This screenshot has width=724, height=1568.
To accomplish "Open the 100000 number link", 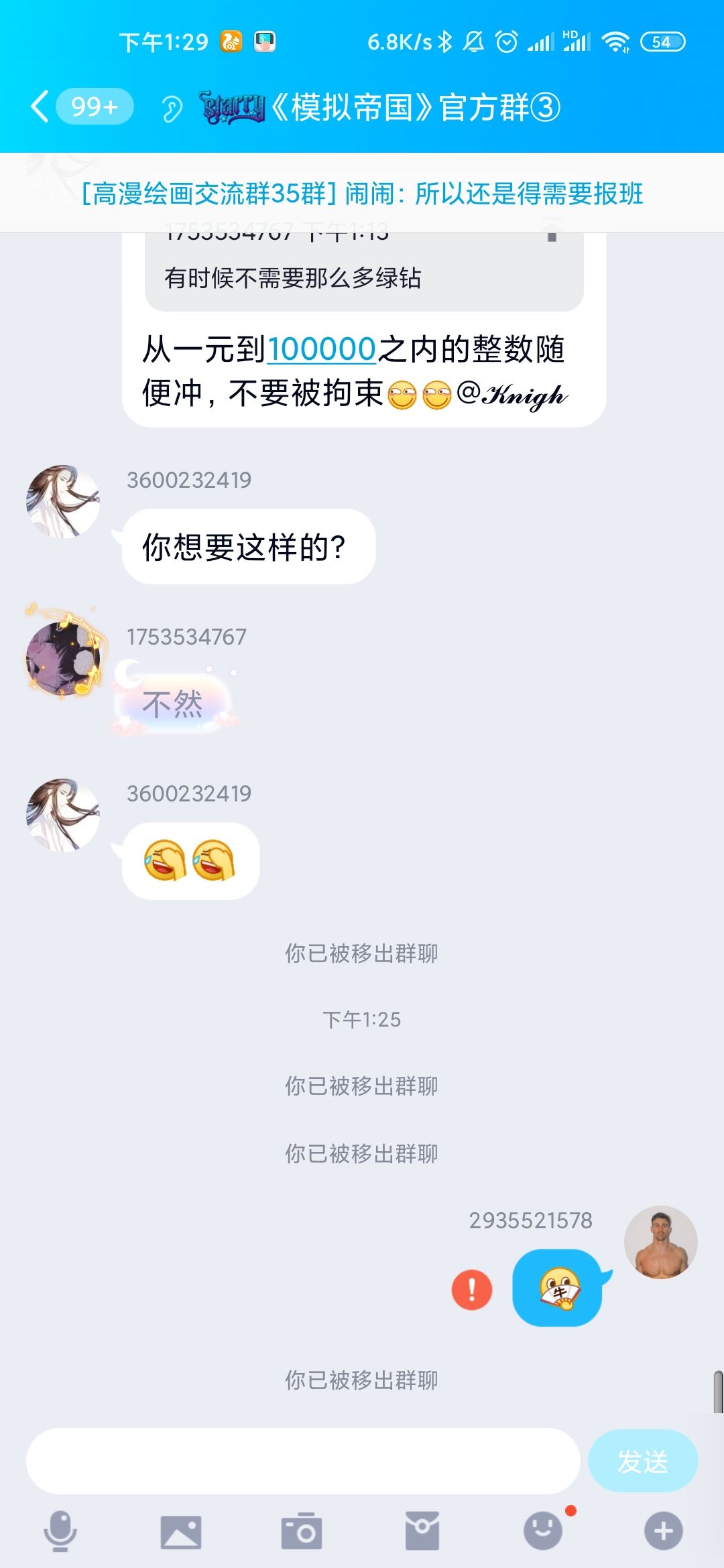I will point(322,349).
